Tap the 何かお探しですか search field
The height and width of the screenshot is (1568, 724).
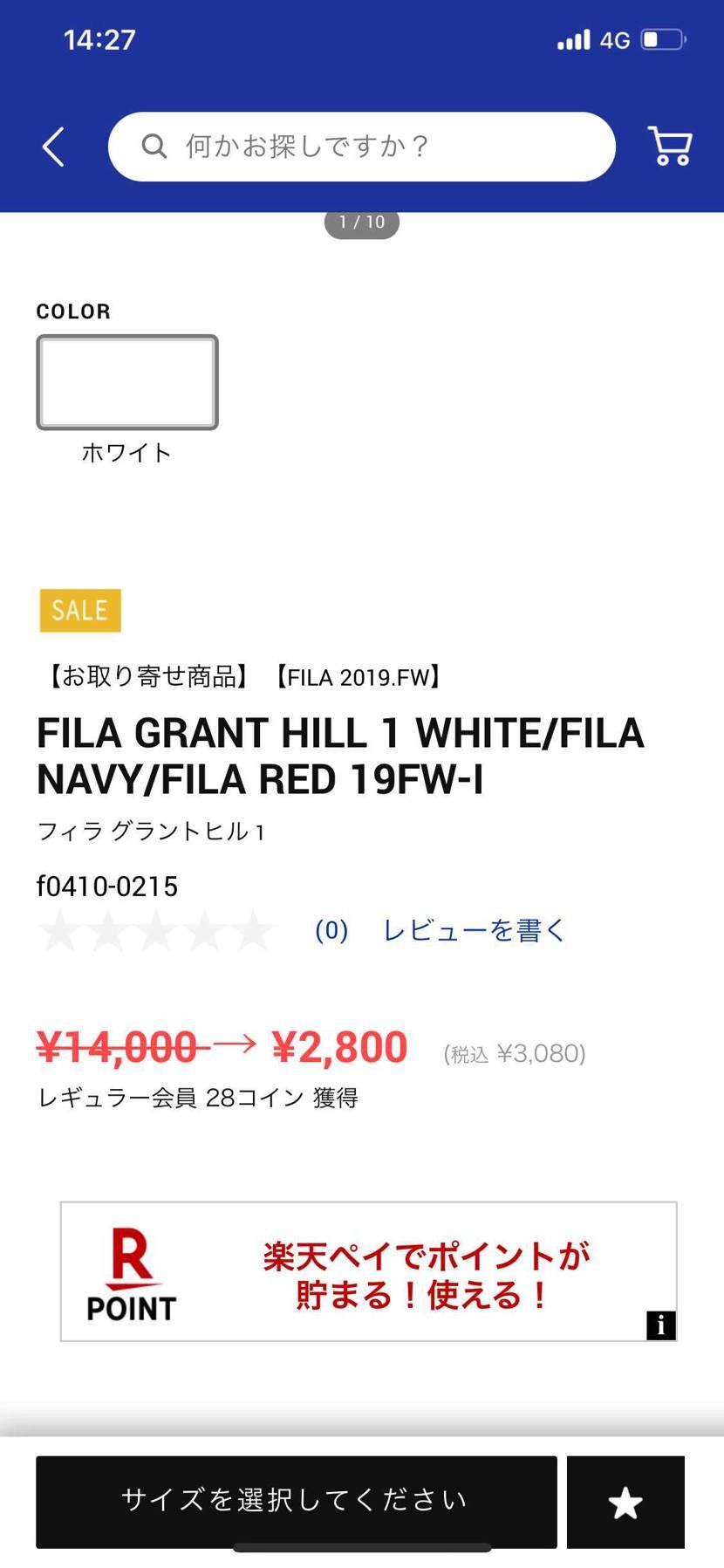click(x=361, y=147)
